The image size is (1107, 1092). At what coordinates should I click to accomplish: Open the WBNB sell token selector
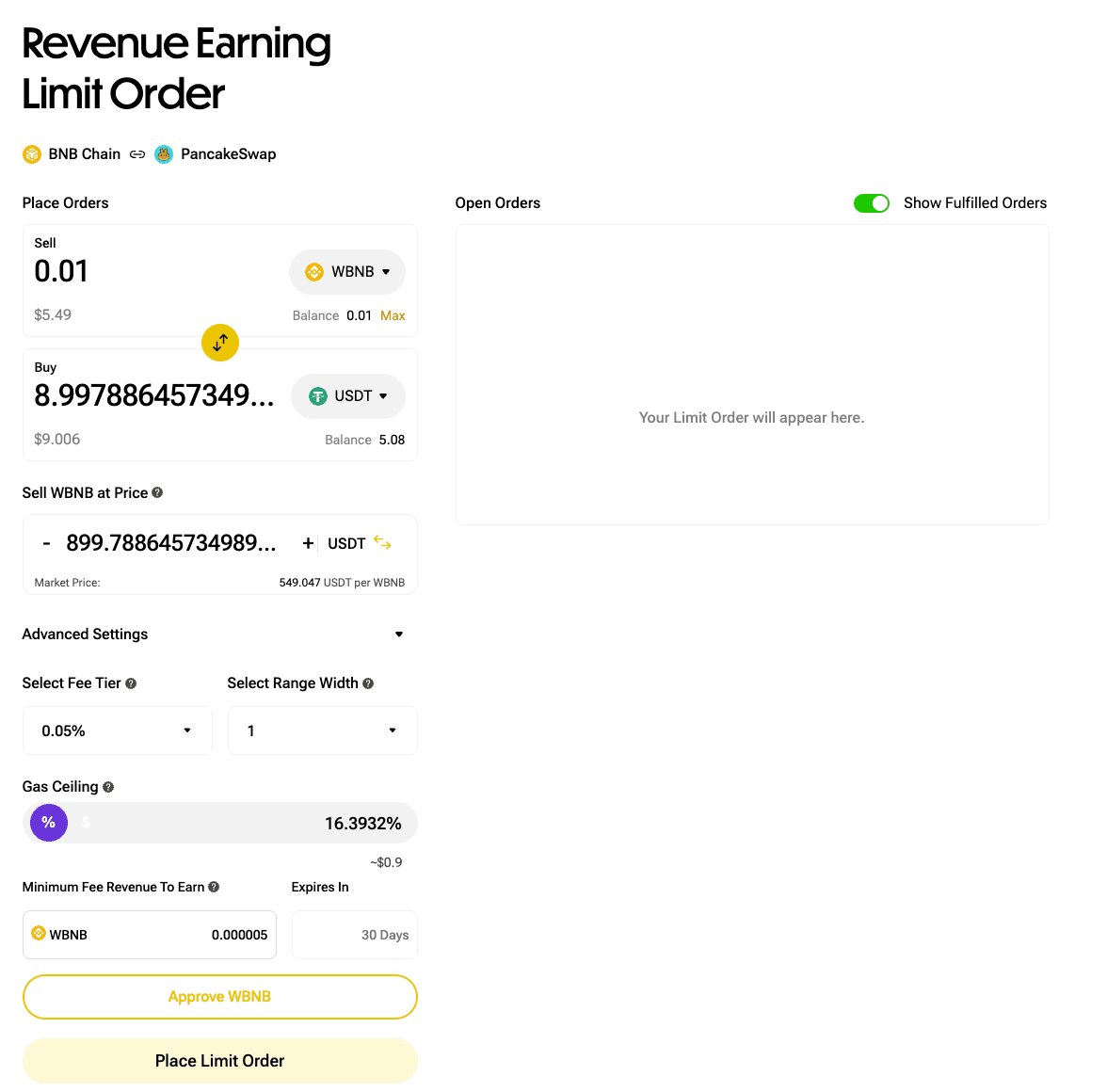(346, 272)
